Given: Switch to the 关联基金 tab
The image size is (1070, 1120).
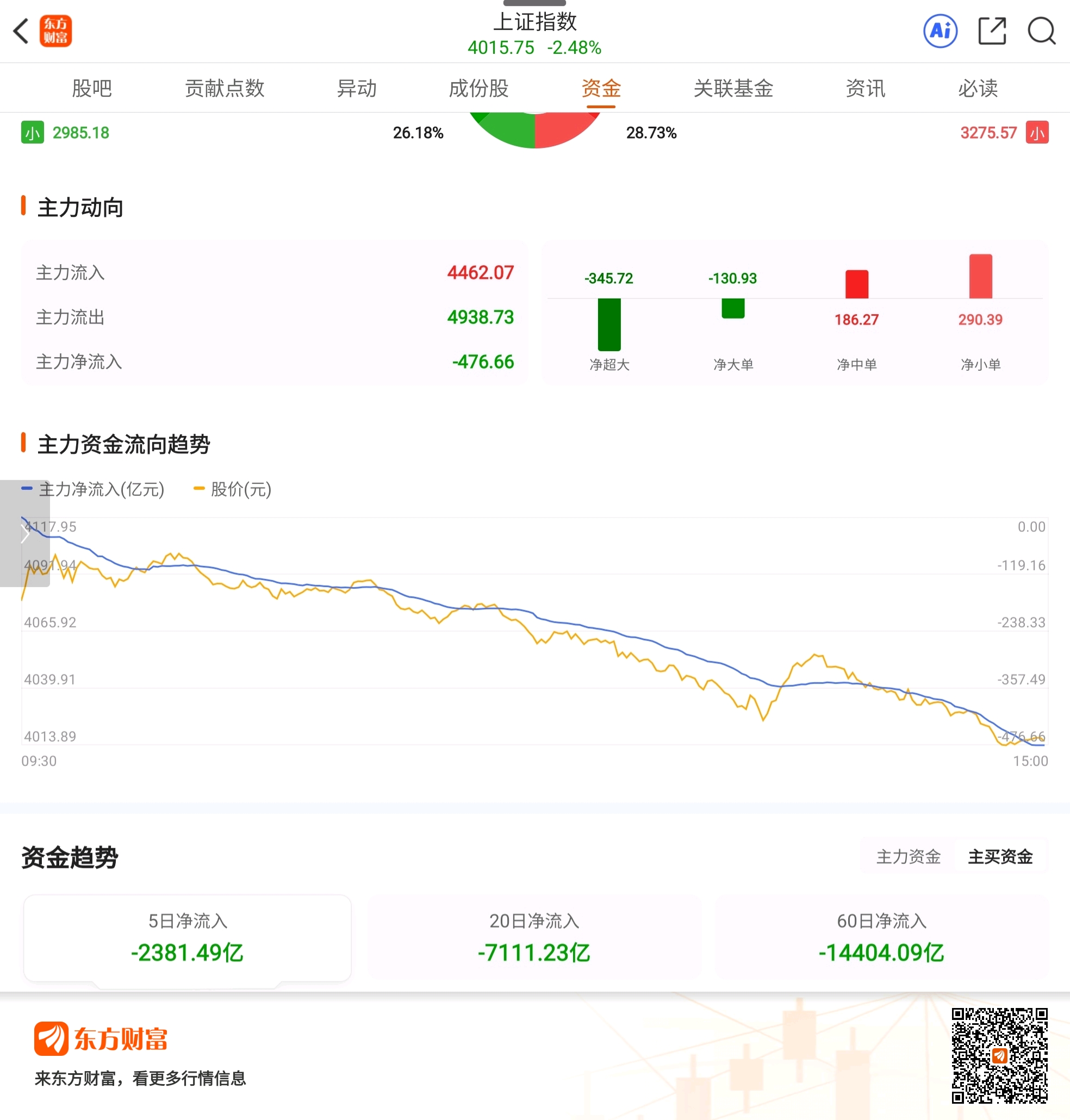Looking at the screenshot, I should point(733,89).
